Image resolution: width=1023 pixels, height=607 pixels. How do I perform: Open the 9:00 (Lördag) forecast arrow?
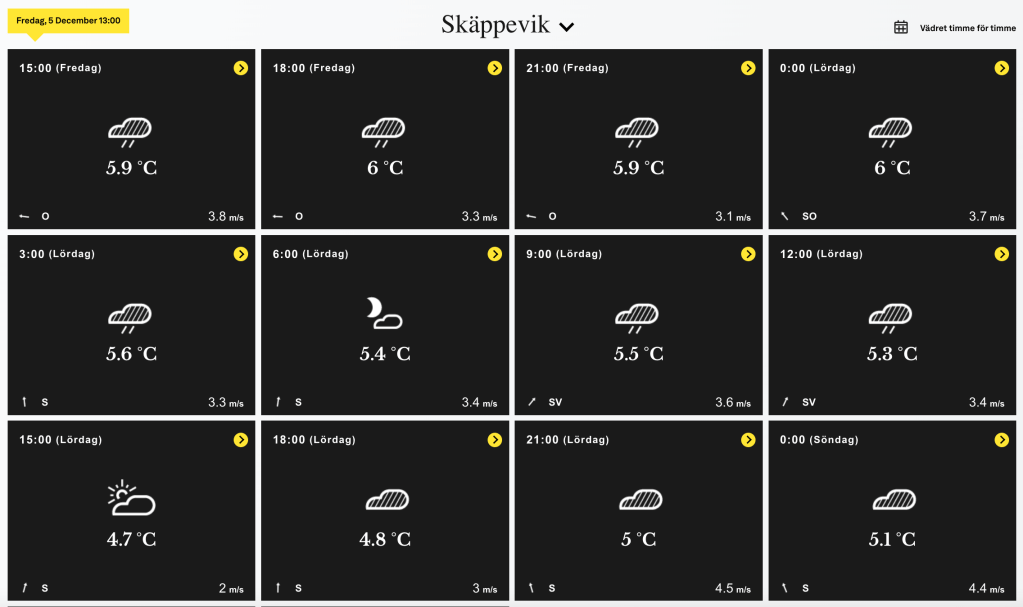tap(748, 254)
